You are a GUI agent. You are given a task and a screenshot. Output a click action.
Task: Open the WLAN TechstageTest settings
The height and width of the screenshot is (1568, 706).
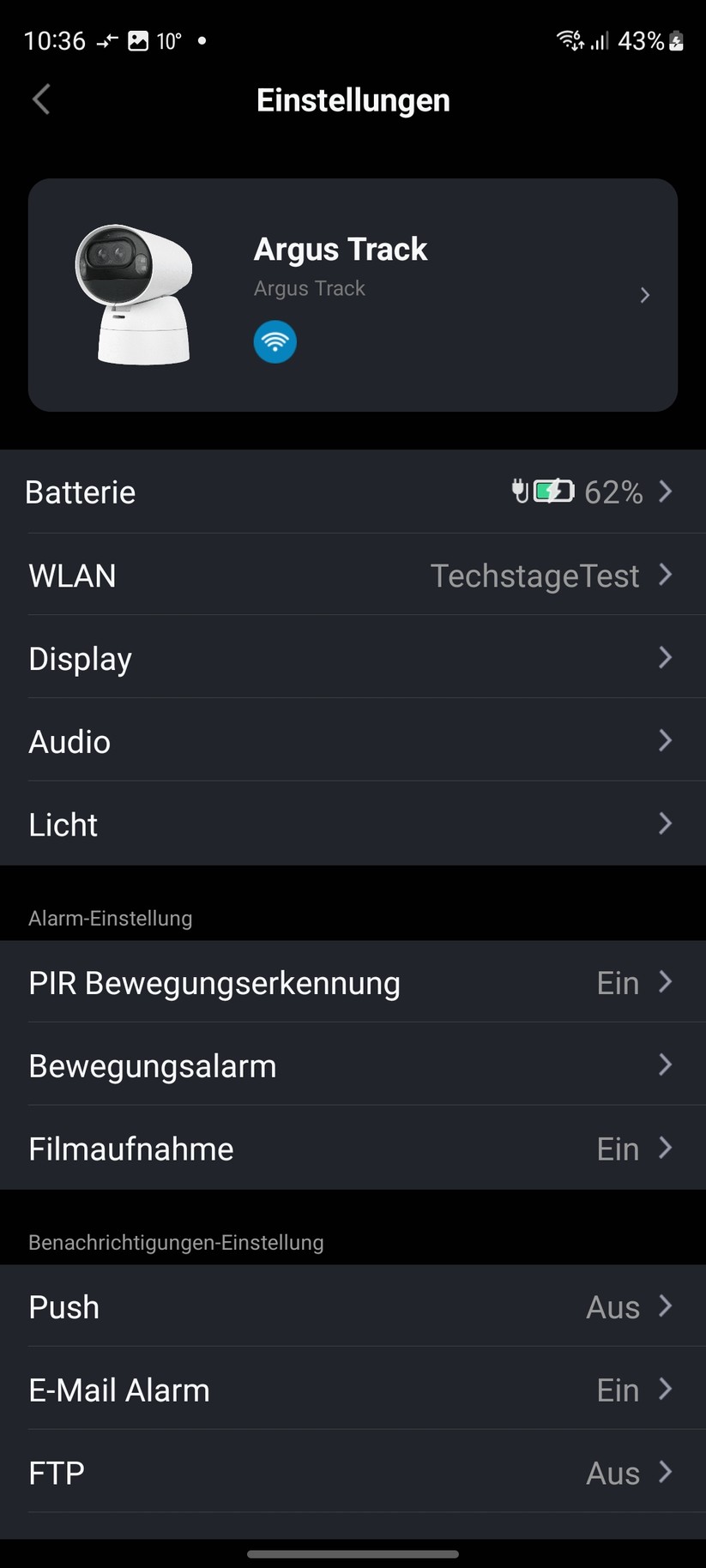[x=353, y=576]
